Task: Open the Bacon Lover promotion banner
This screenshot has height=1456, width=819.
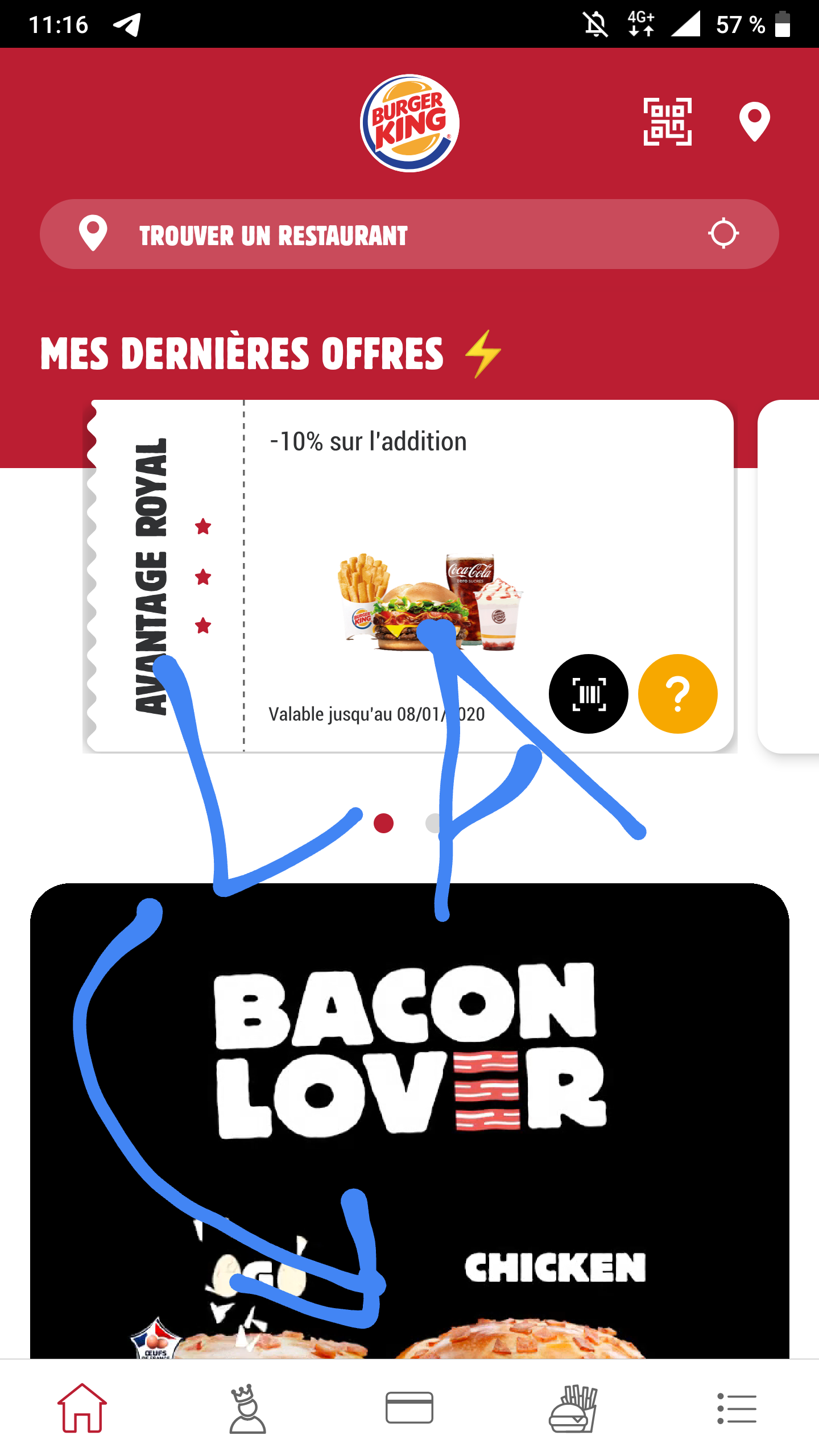Action: 409,1052
